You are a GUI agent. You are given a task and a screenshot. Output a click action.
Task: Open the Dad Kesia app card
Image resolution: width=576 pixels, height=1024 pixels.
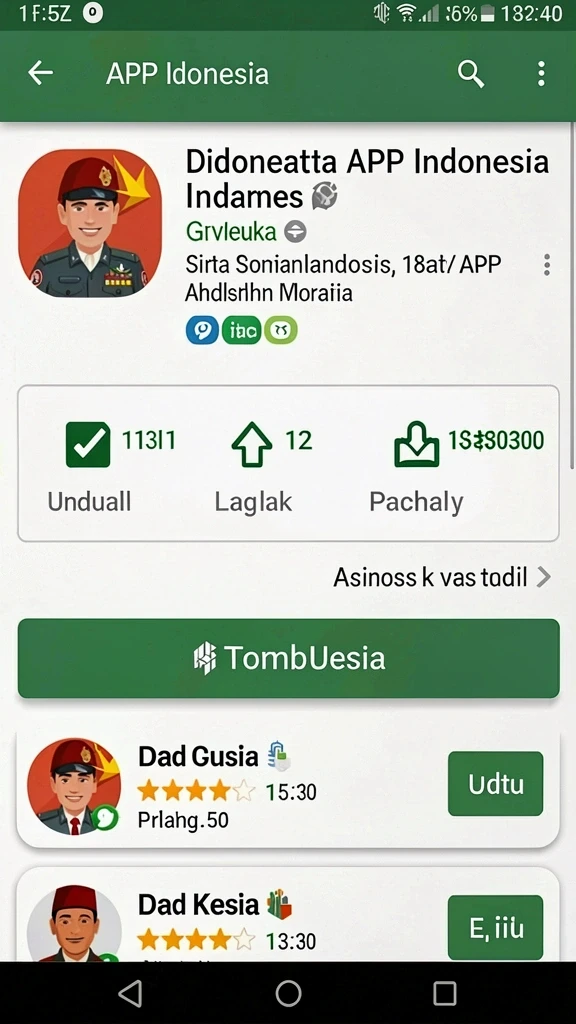tap(288, 914)
